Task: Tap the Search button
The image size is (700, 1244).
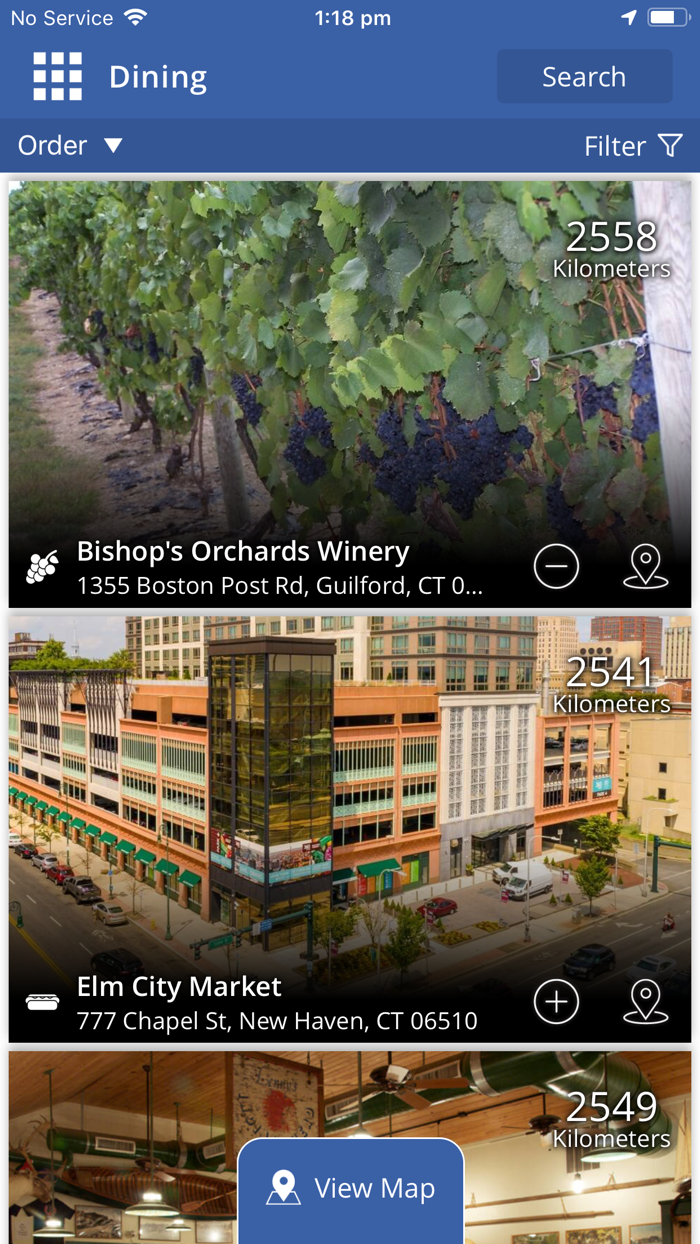Action: point(584,77)
